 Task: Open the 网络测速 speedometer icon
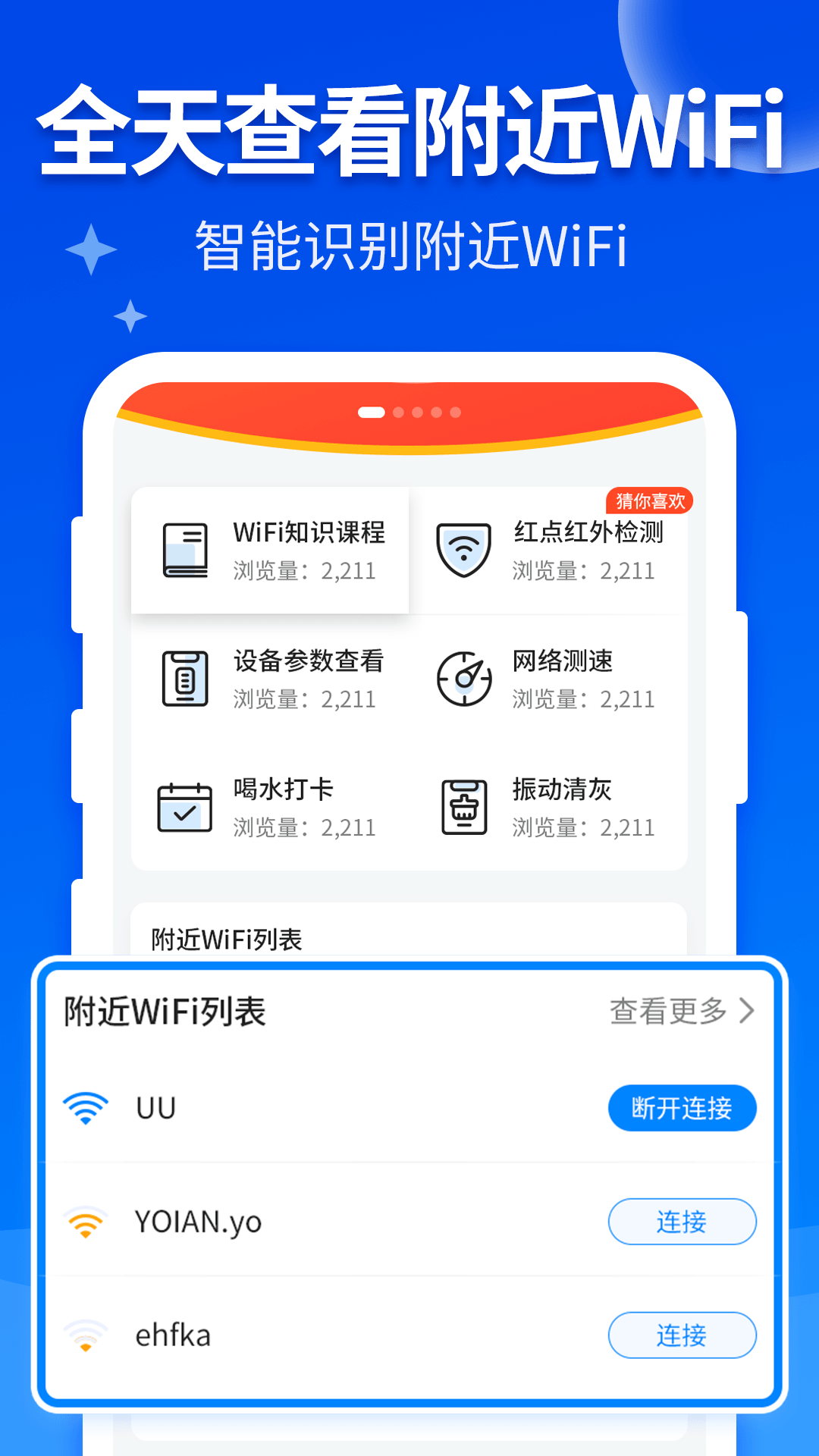(465, 679)
